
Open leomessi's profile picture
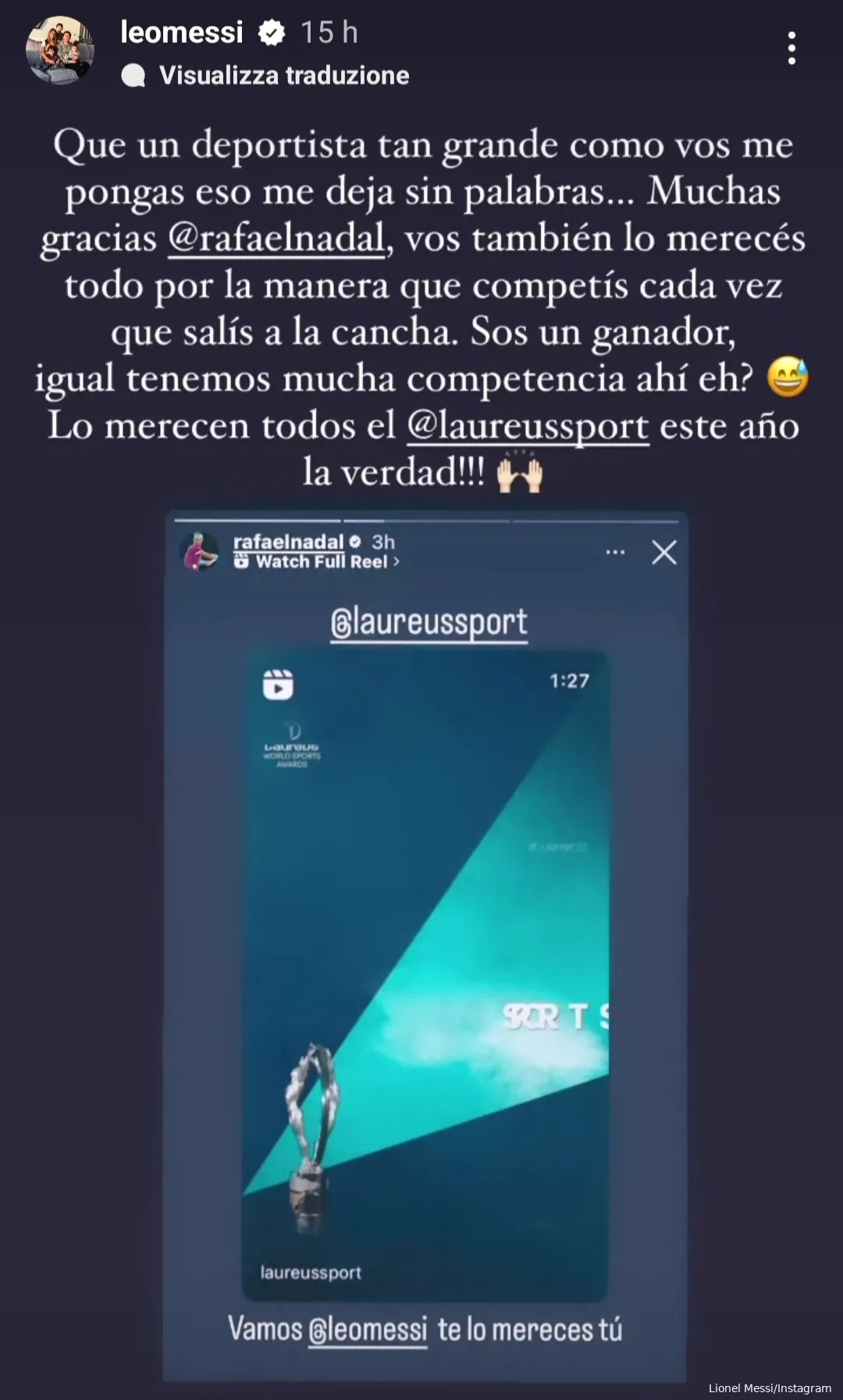[x=60, y=50]
